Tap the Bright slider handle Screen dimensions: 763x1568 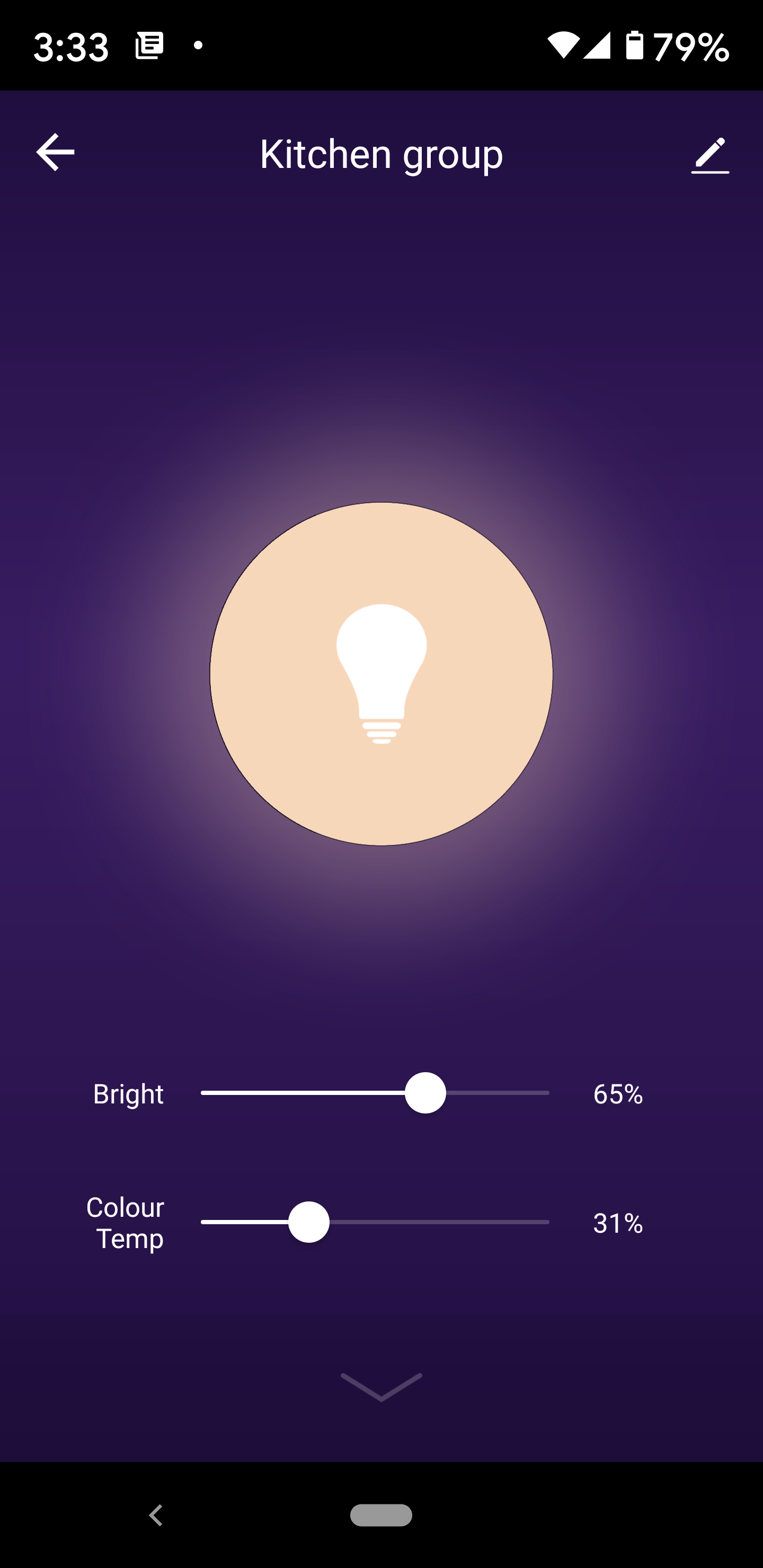tap(425, 1093)
